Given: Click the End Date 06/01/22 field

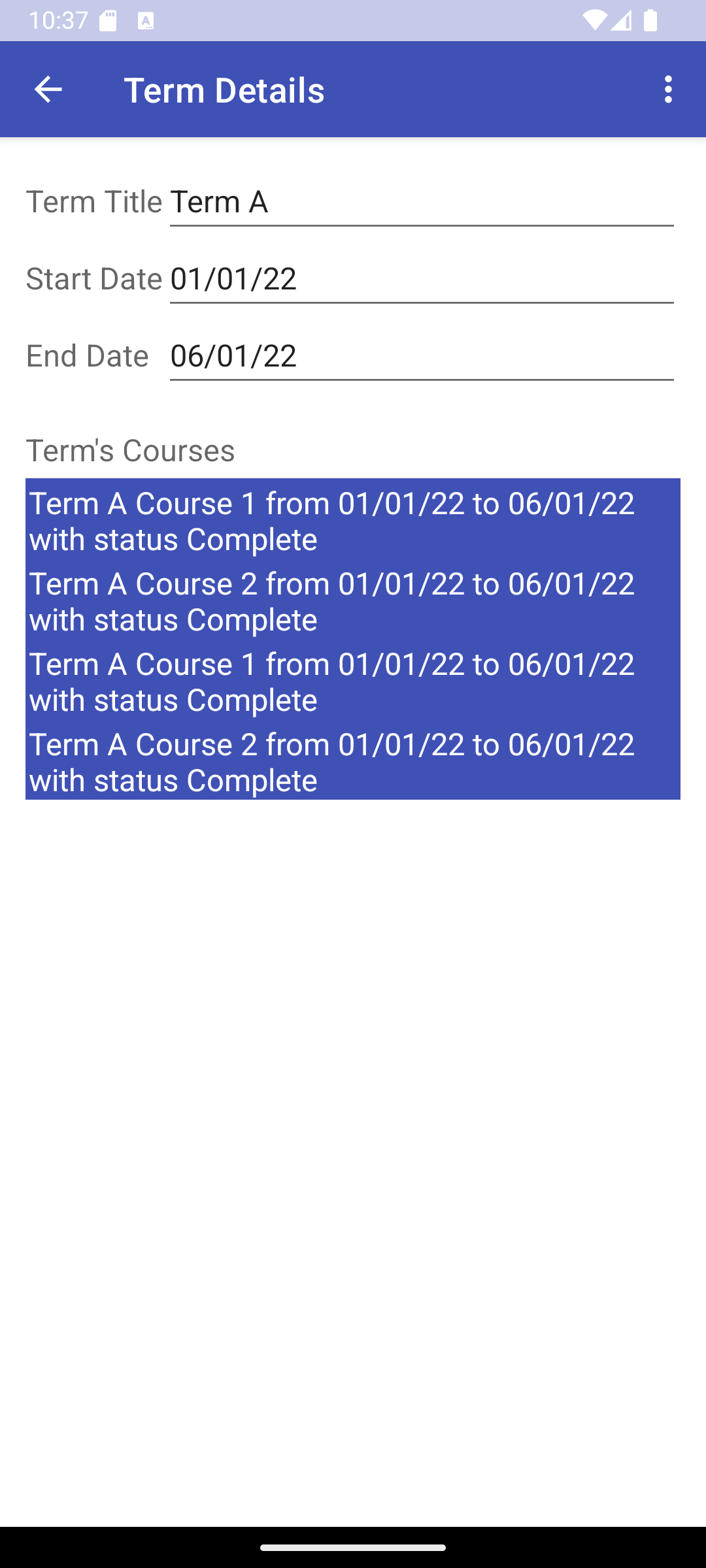Looking at the screenshot, I should [x=422, y=355].
